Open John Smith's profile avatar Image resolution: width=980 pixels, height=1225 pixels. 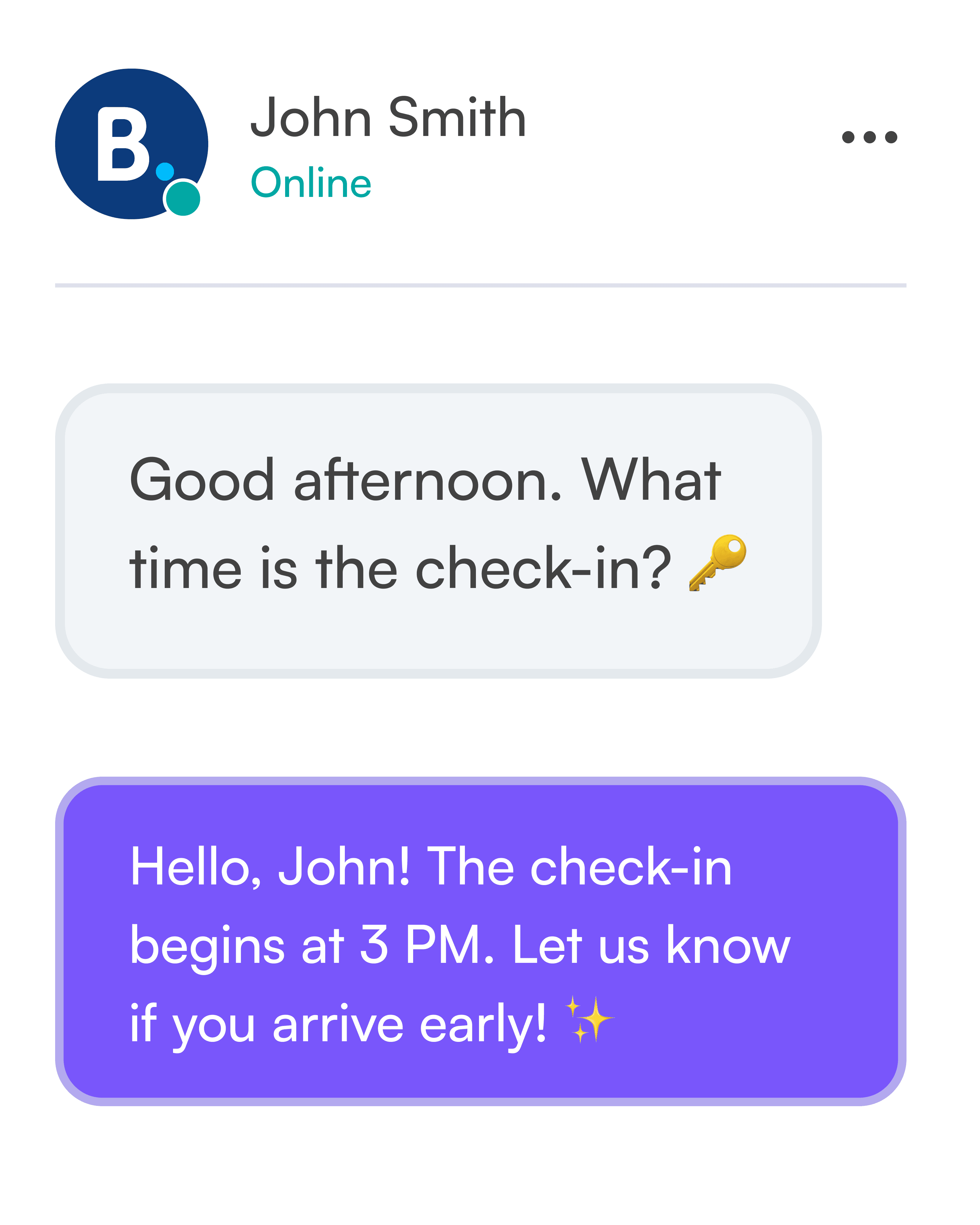click(132, 144)
